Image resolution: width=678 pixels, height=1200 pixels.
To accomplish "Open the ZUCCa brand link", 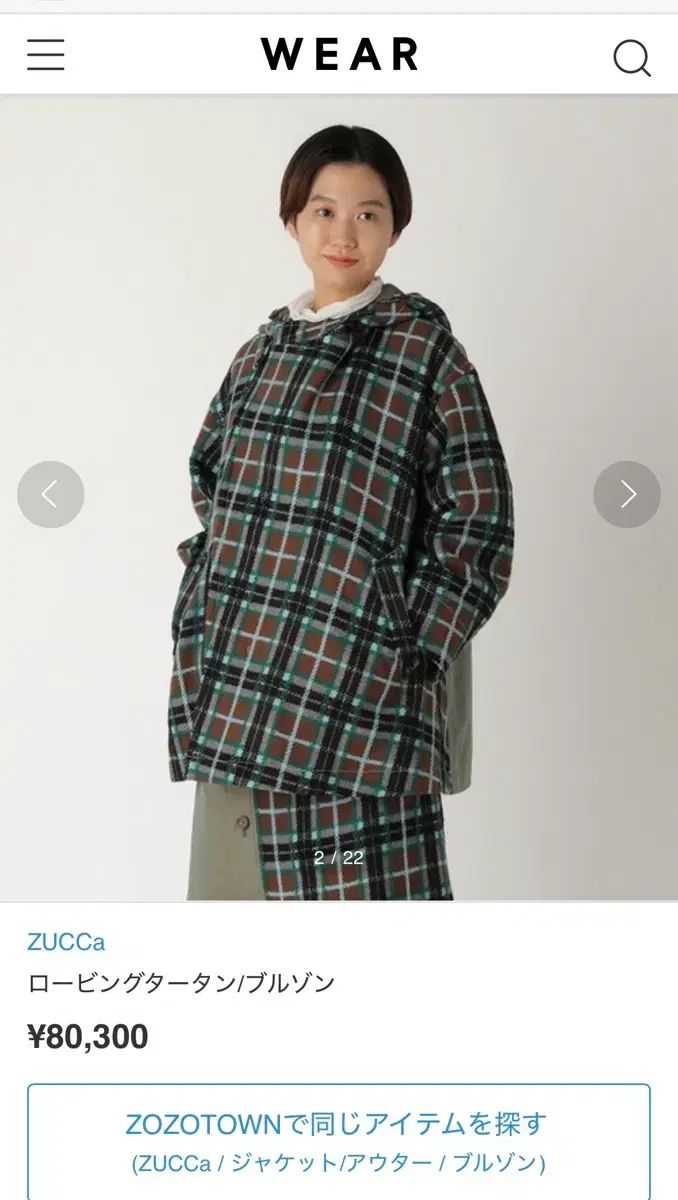I will click(x=66, y=942).
